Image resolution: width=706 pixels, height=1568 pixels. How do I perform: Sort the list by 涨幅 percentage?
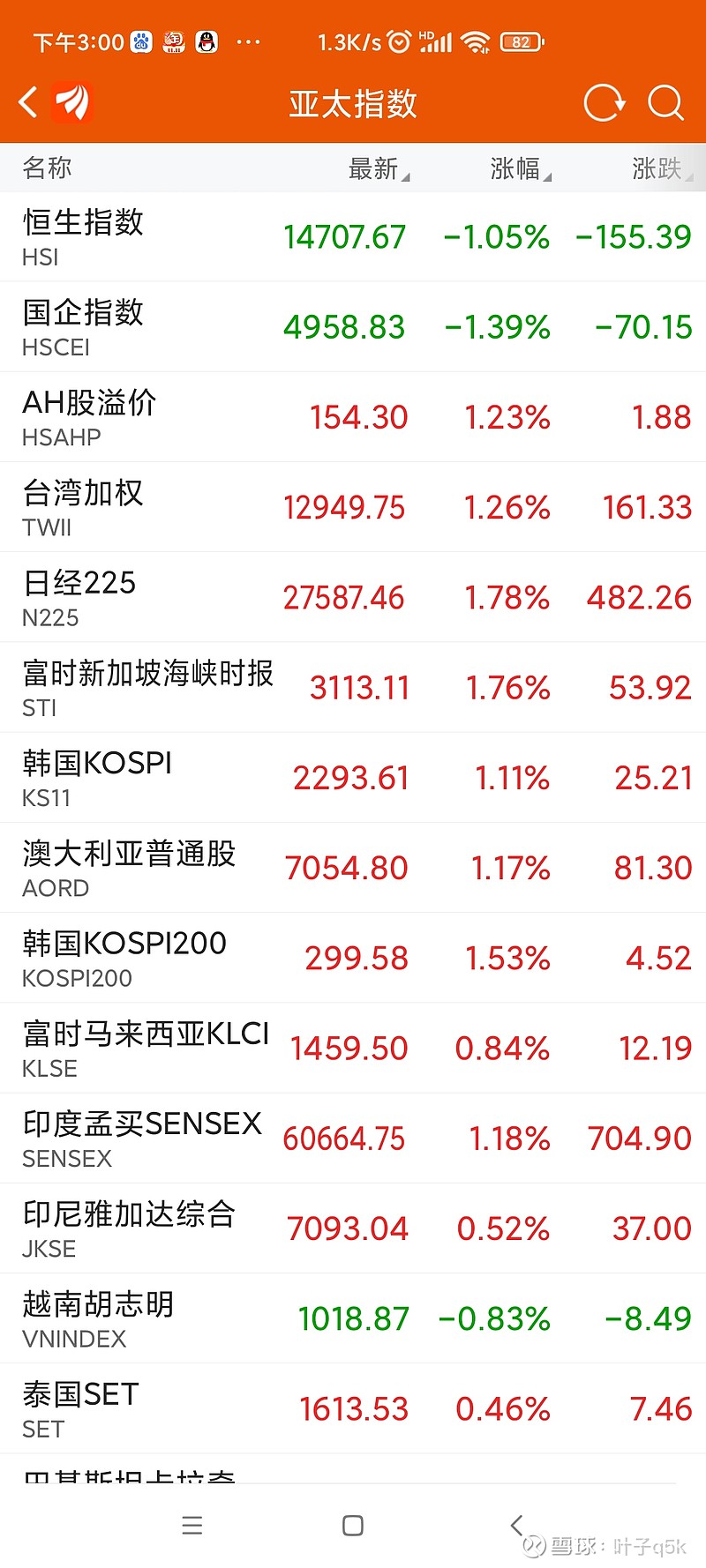coord(520,168)
